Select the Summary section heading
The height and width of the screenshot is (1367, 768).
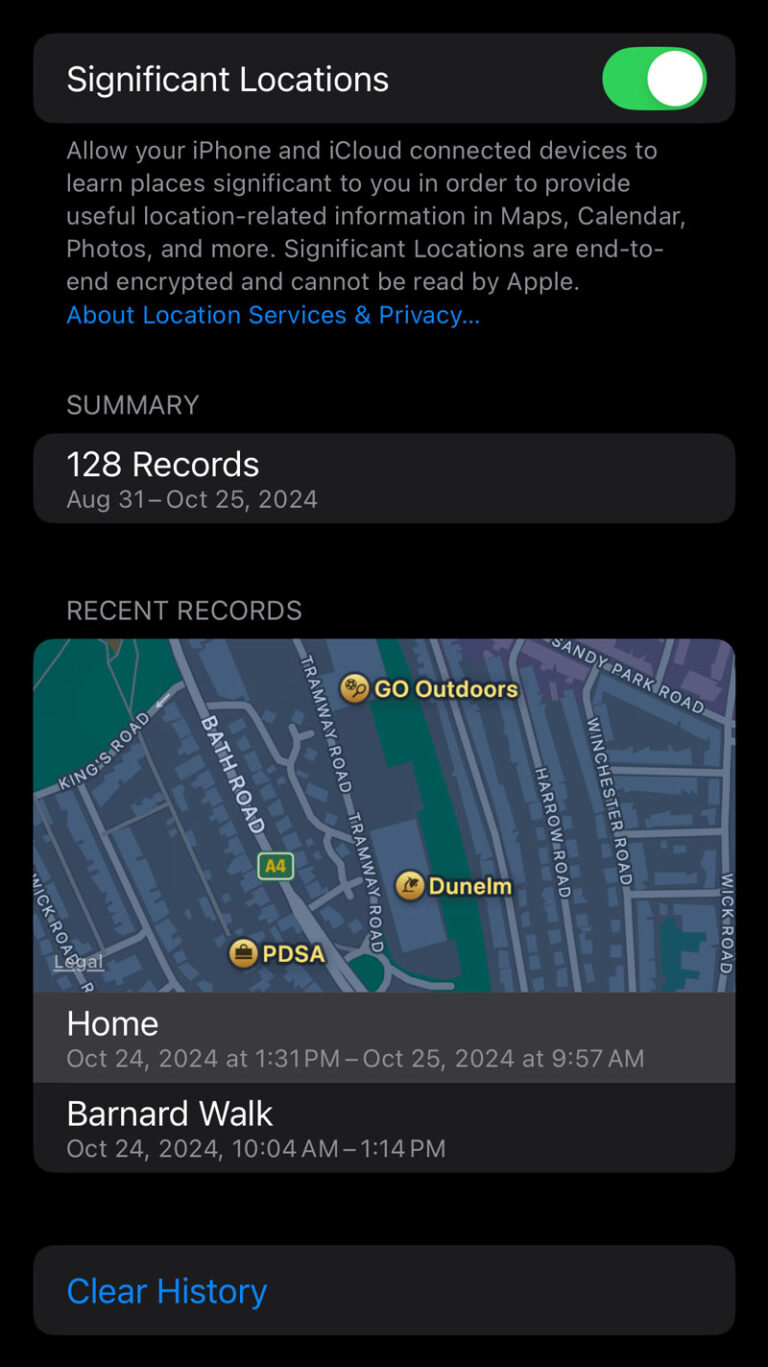click(132, 405)
